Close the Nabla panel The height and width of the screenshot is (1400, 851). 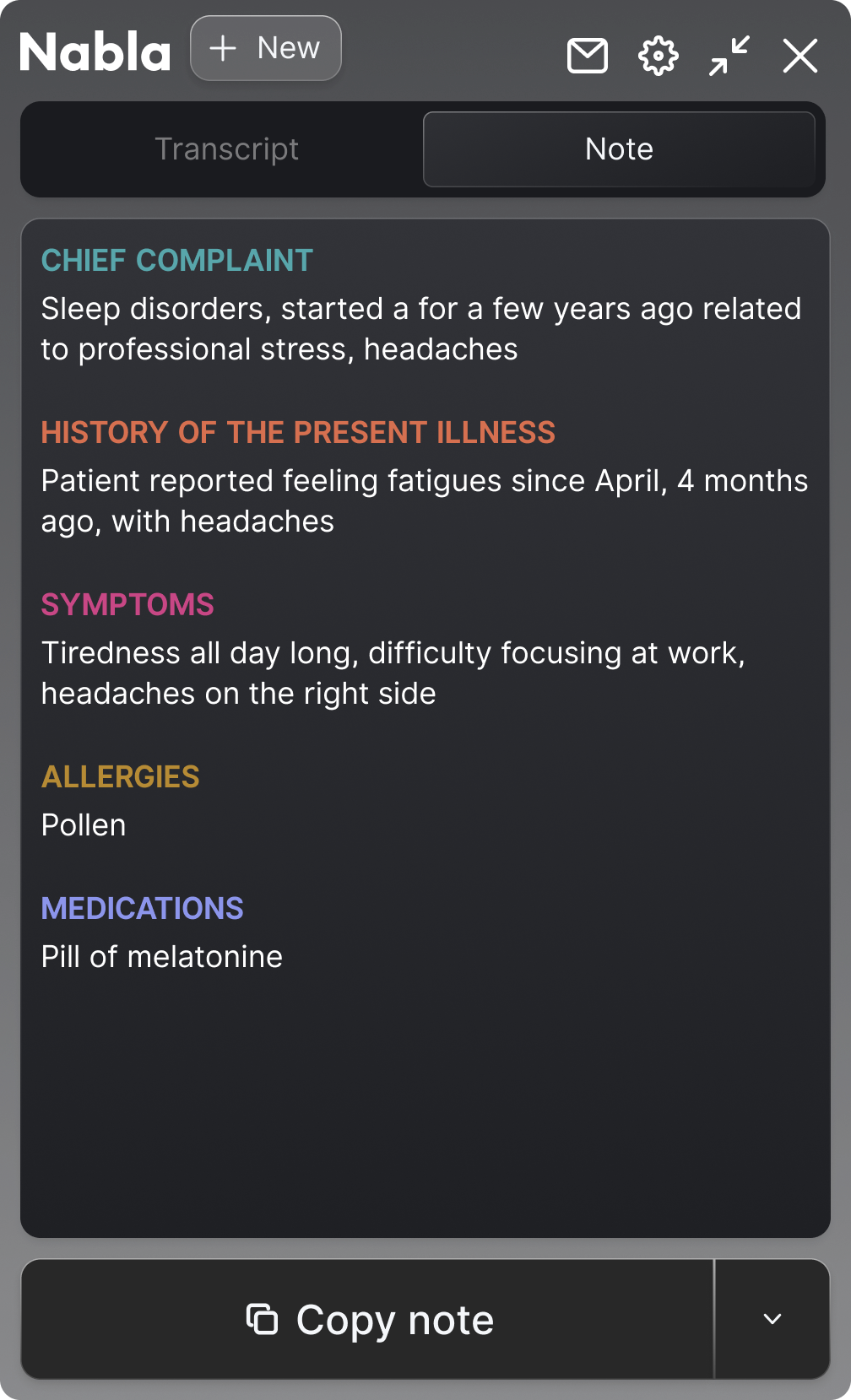(800, 57)
